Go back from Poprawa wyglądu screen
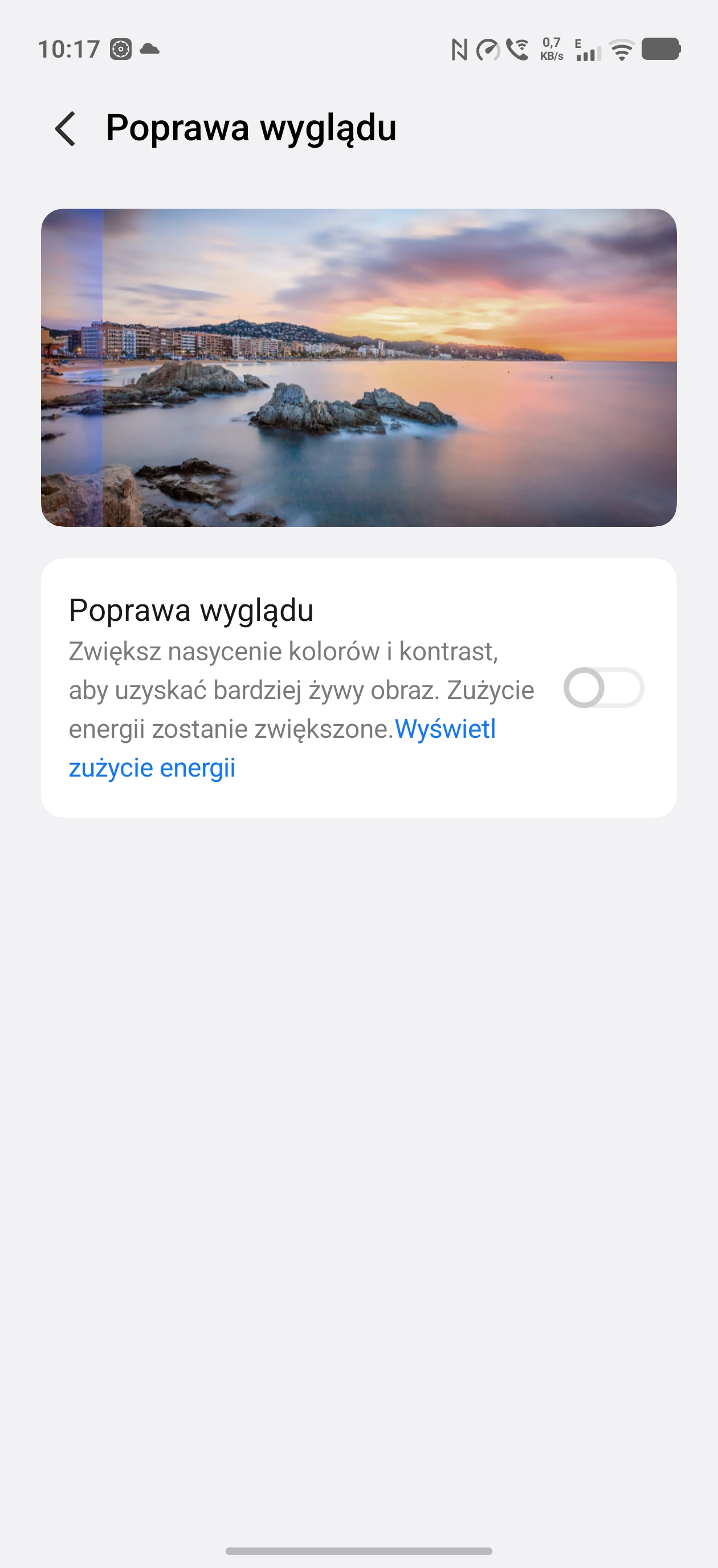This screenshot has width=718, height=1568. [x=66, y=128]
